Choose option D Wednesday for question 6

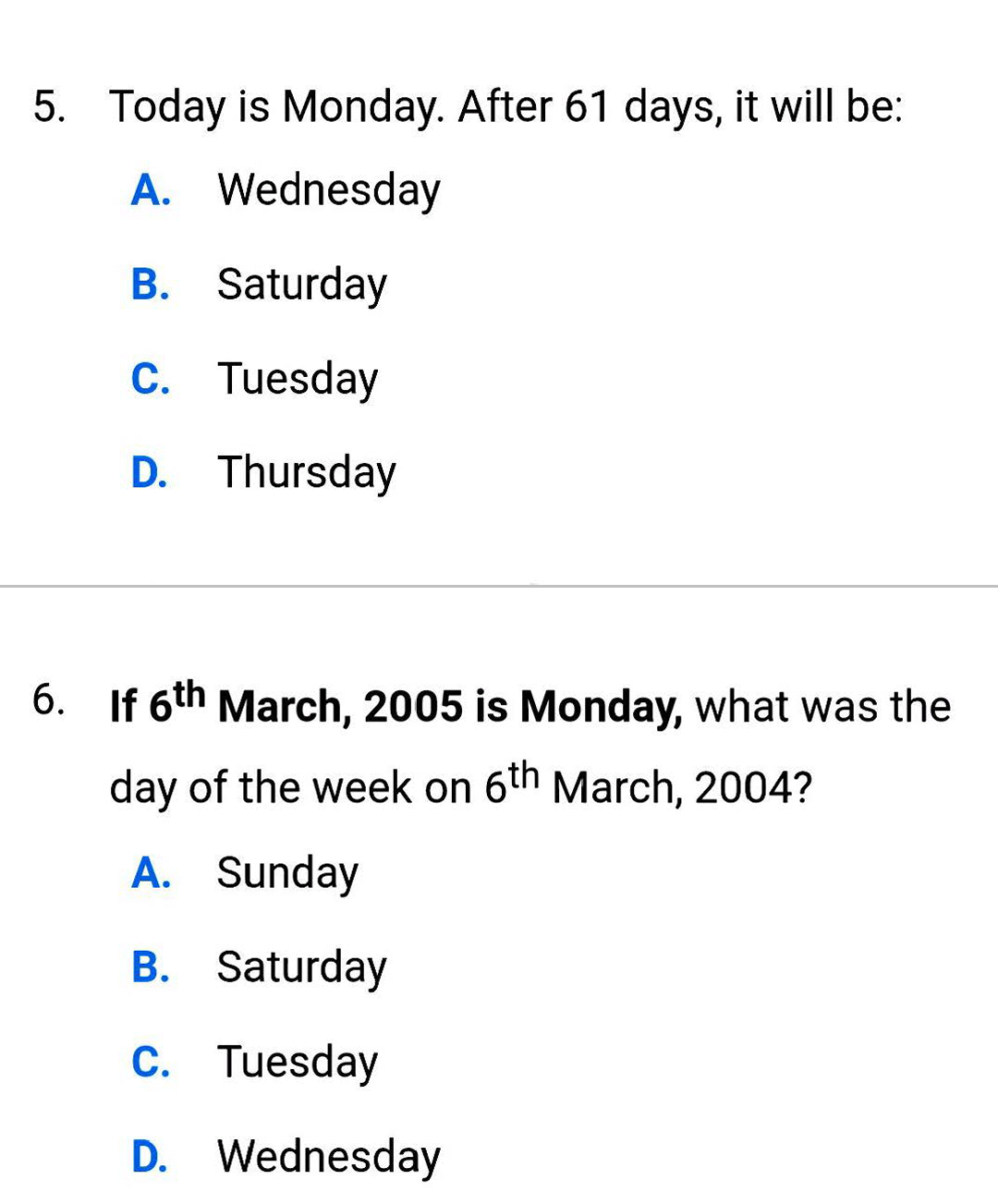coord(328,1156)
